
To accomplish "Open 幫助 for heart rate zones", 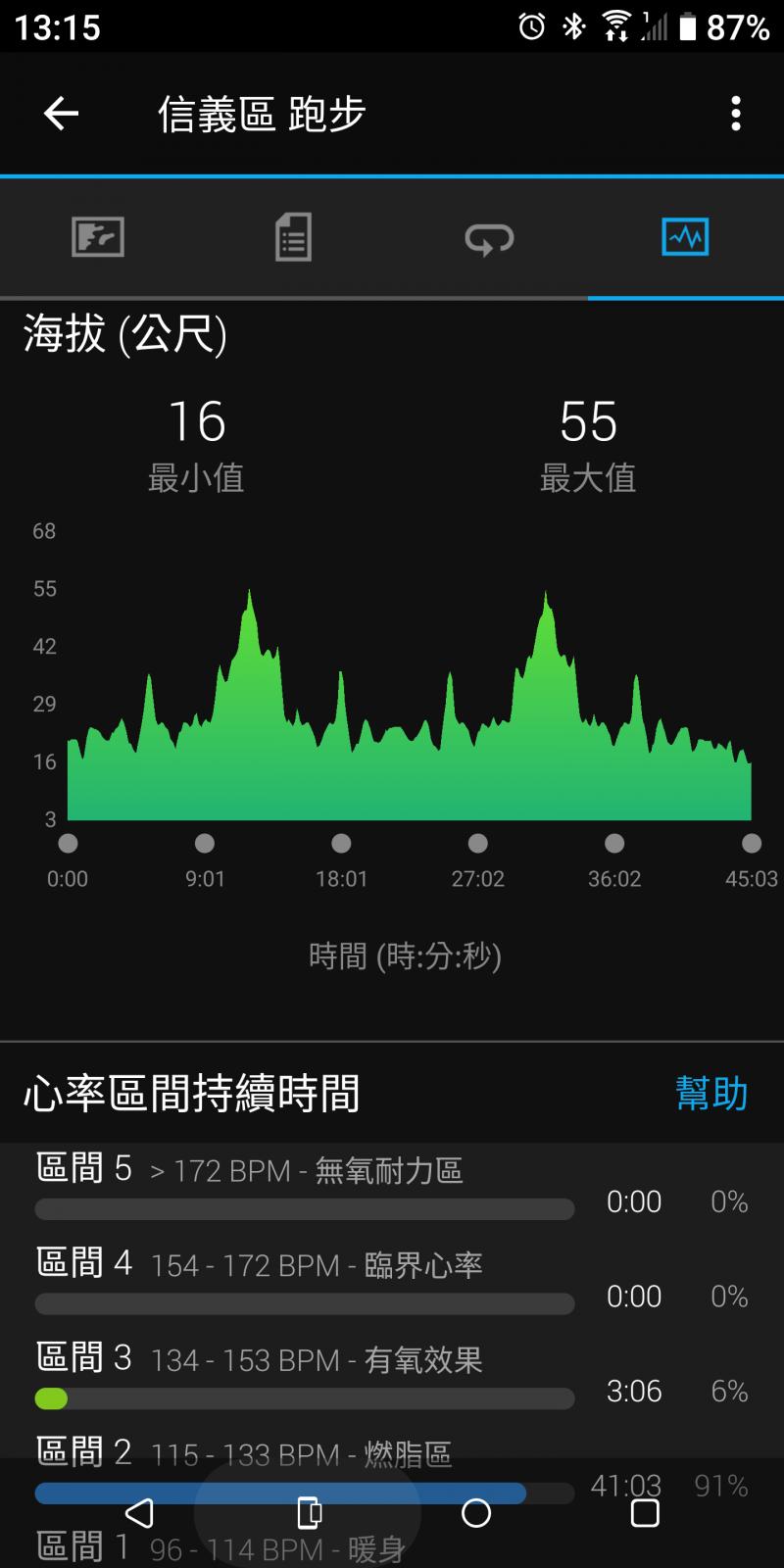I will pos(711,1093).
